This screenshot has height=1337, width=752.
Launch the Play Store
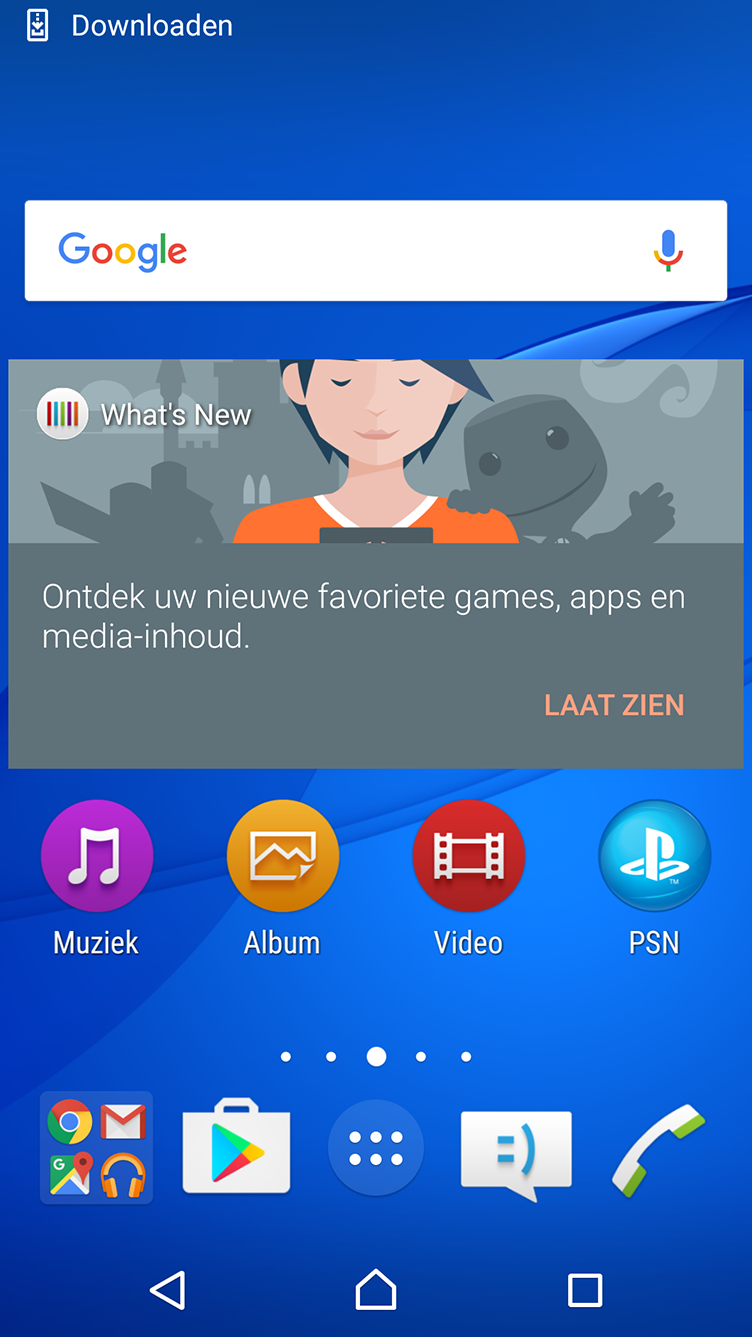(237, 1148)
